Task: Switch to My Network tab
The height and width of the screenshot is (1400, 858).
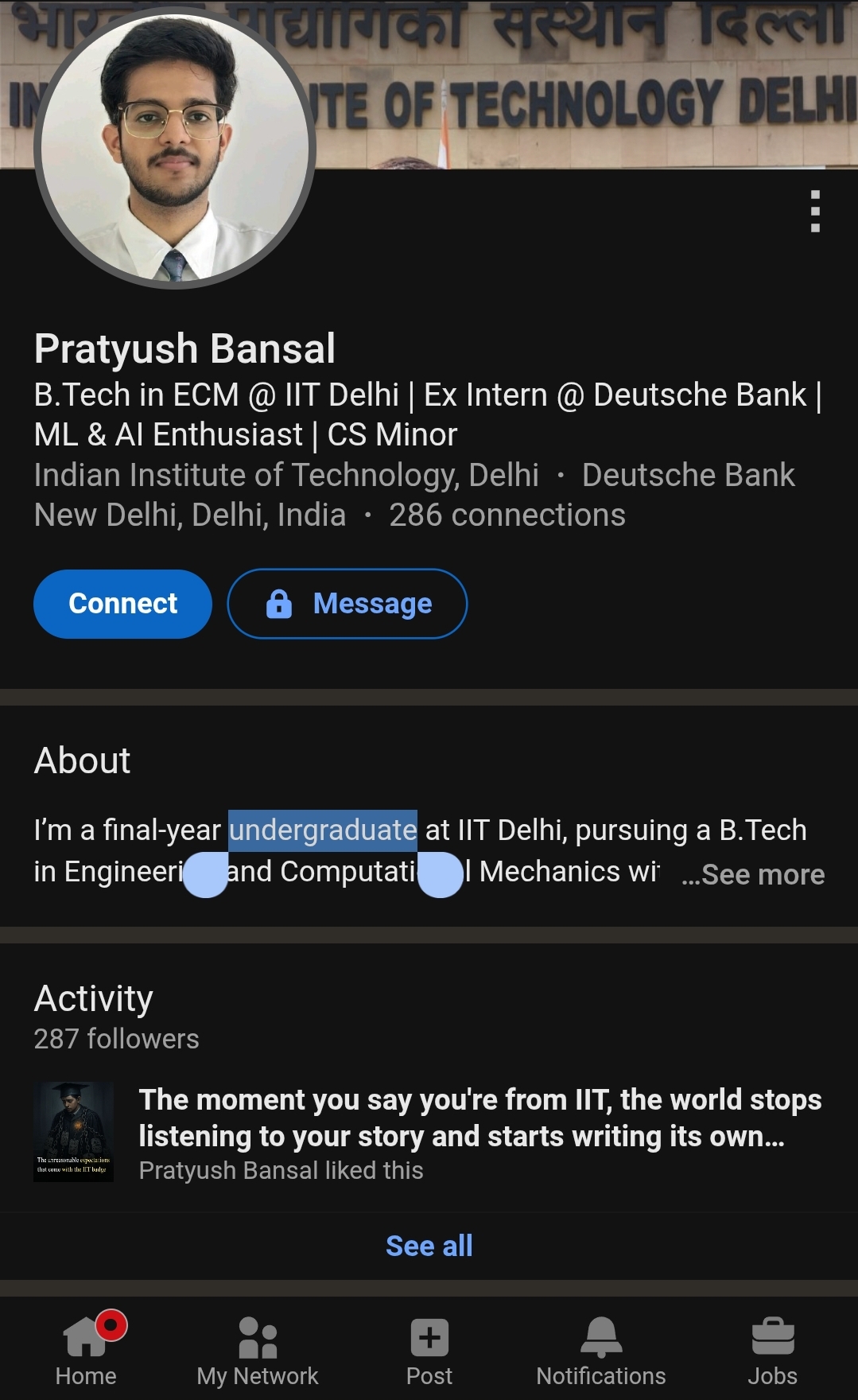Action: tap(258, 1349)
